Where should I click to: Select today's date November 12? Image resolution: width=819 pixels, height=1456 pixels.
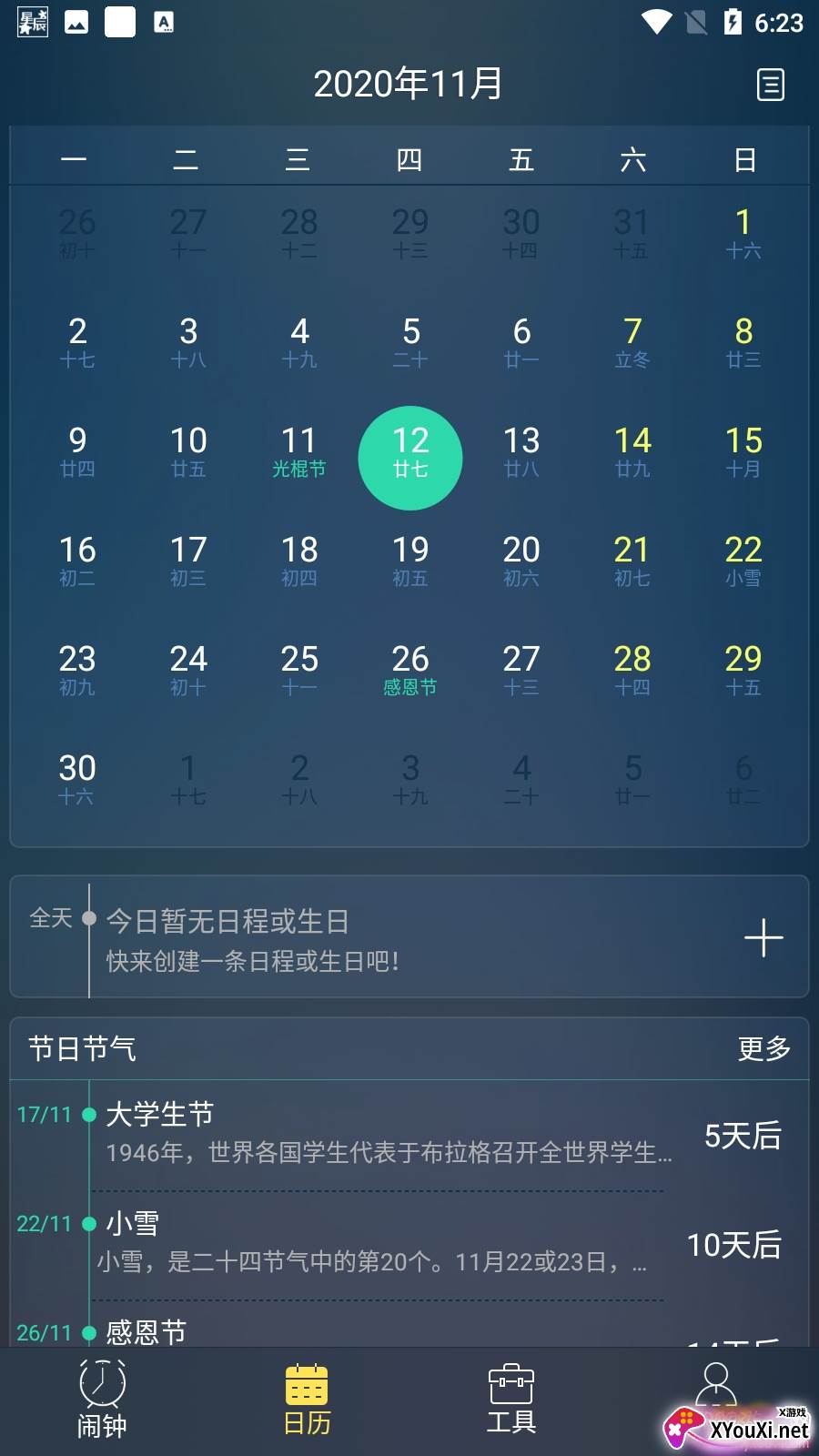(410, 457)
